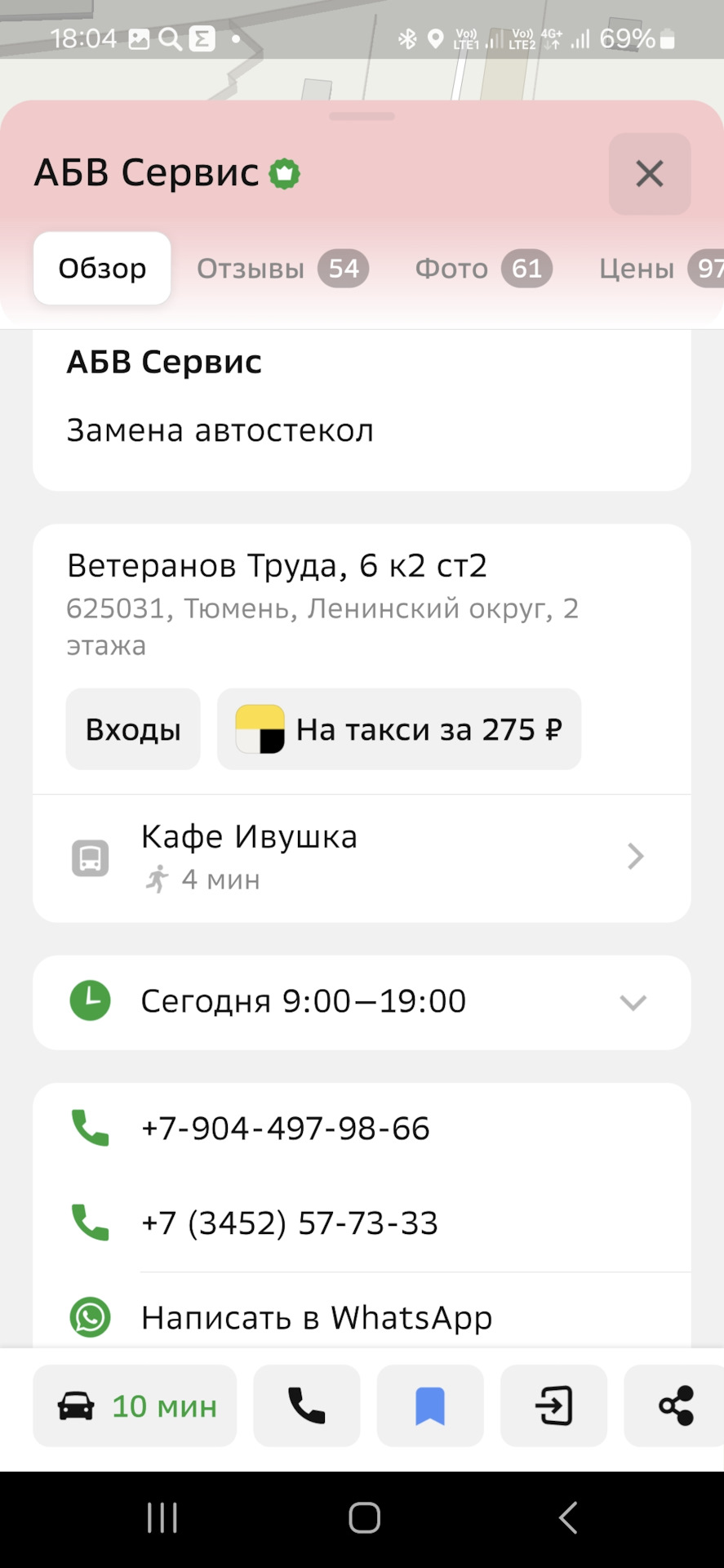Open recent apps from the navigation bar
The height and width of the screenshot is (1568, 724).
(162, 1518)
